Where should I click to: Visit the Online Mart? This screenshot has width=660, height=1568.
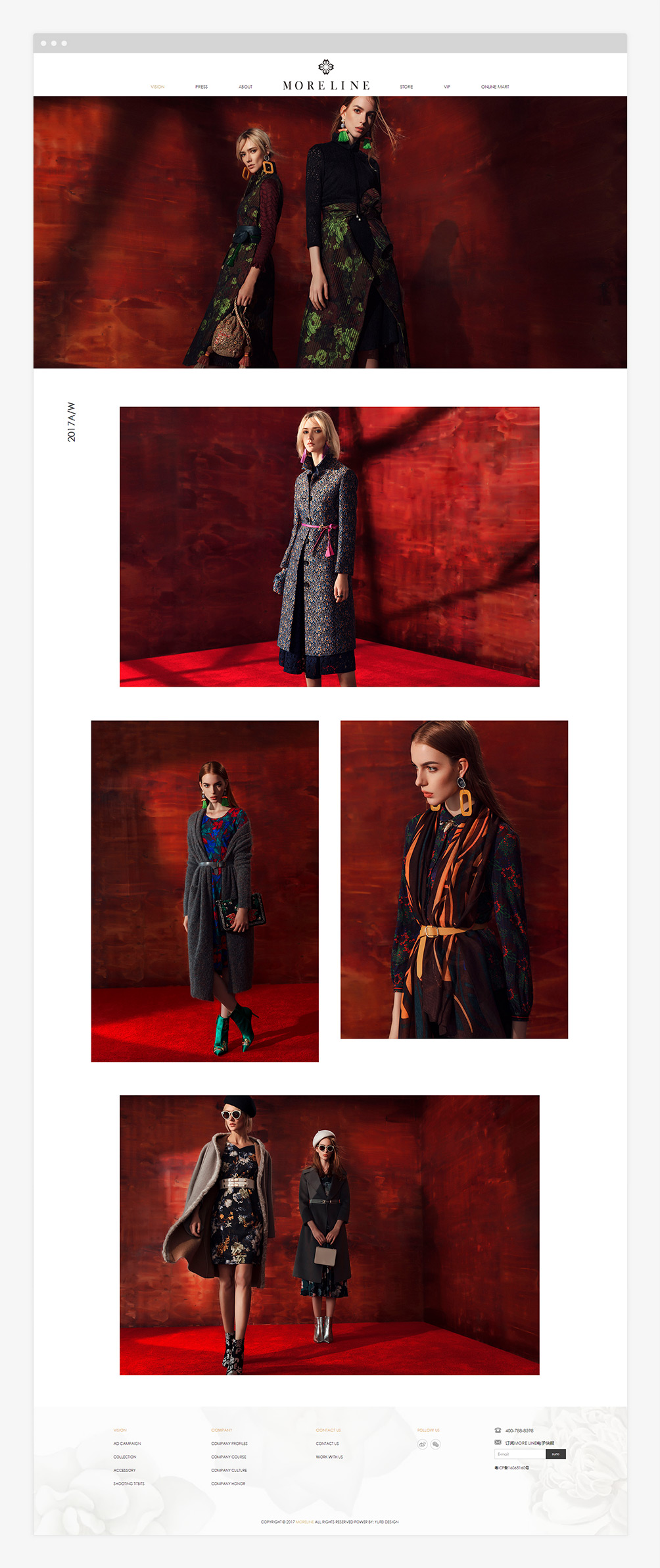coord(495,87)
